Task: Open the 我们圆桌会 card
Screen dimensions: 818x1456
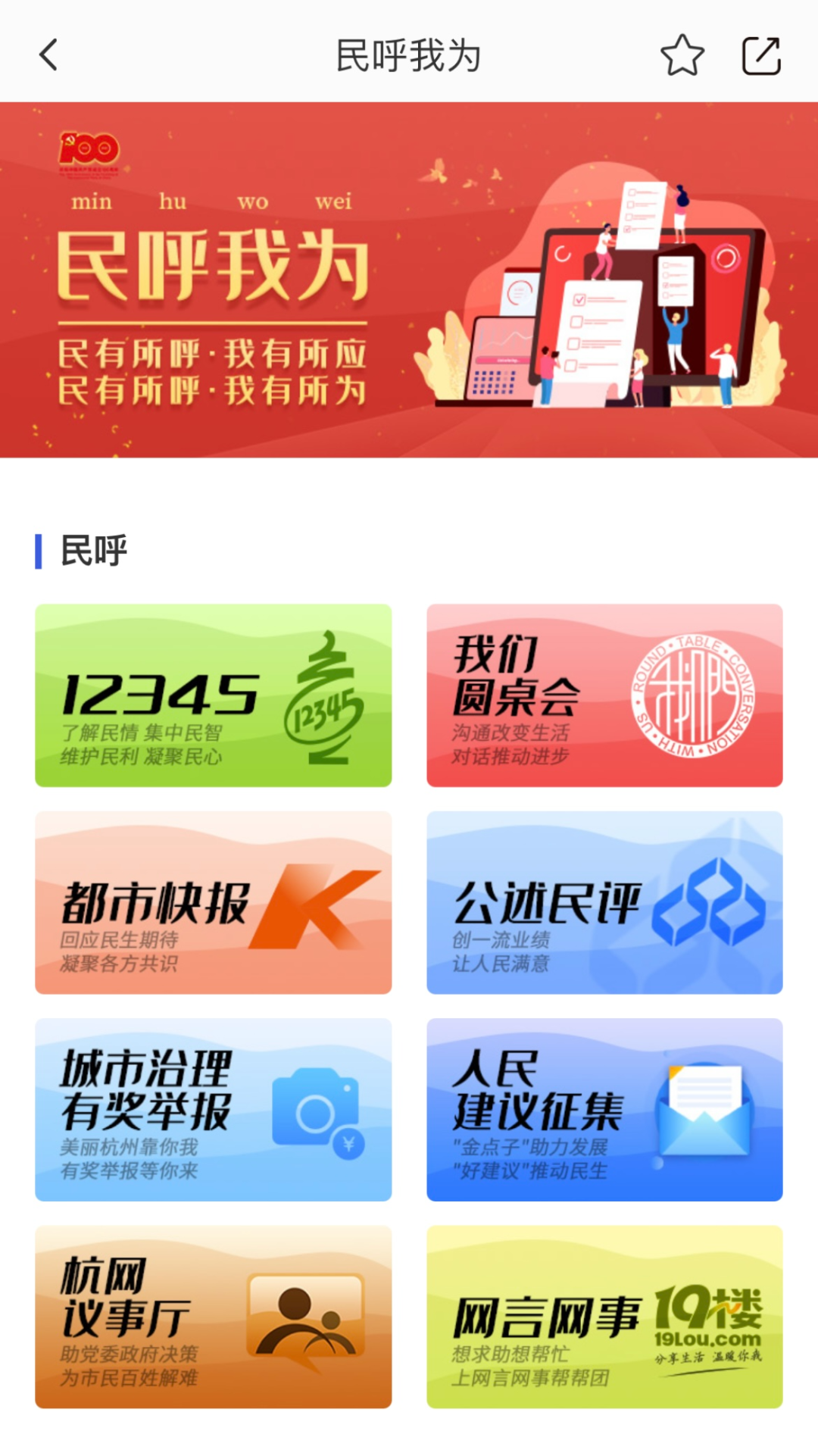Action: coord(604,695)
